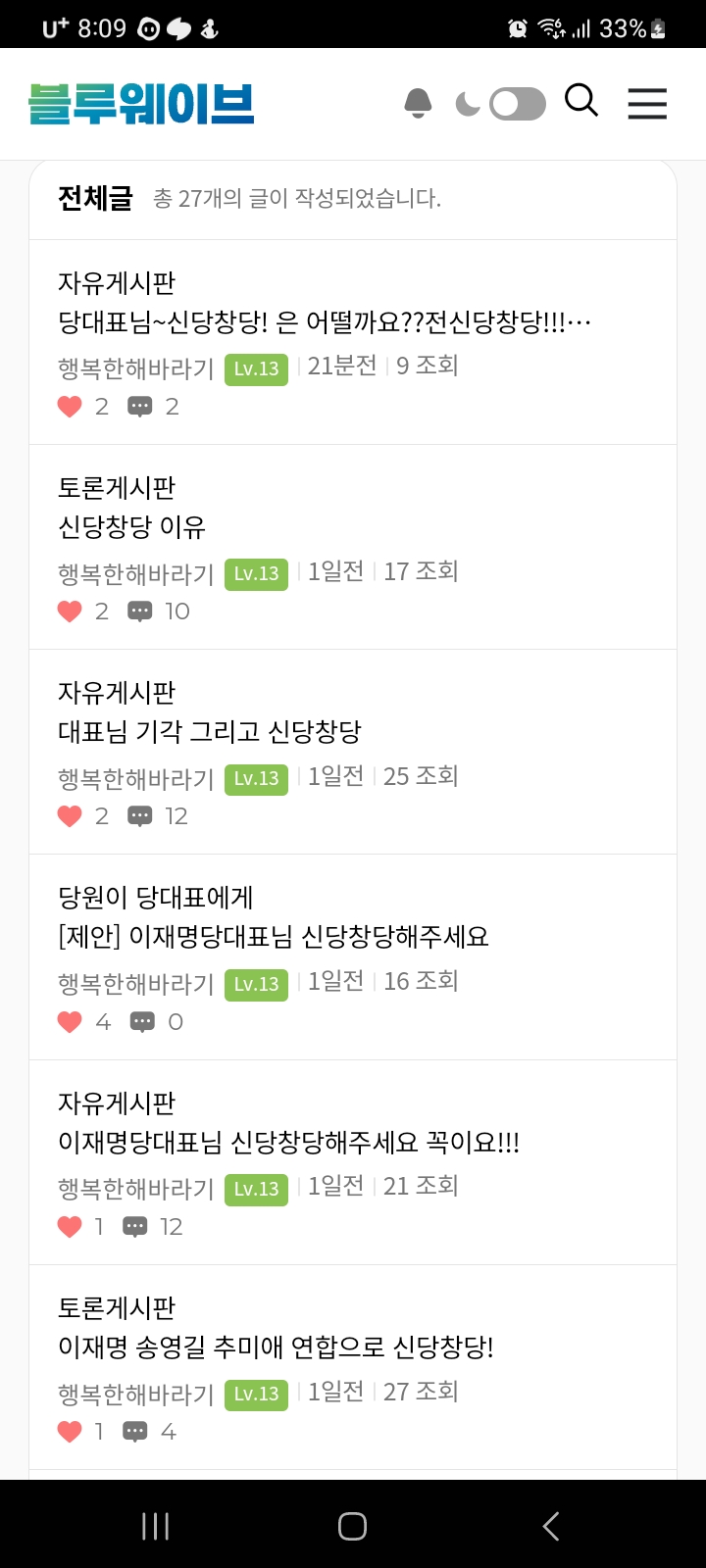Open the hamburger menu
This screenshot has width=706, height=1568.
[x=647, y=103]
